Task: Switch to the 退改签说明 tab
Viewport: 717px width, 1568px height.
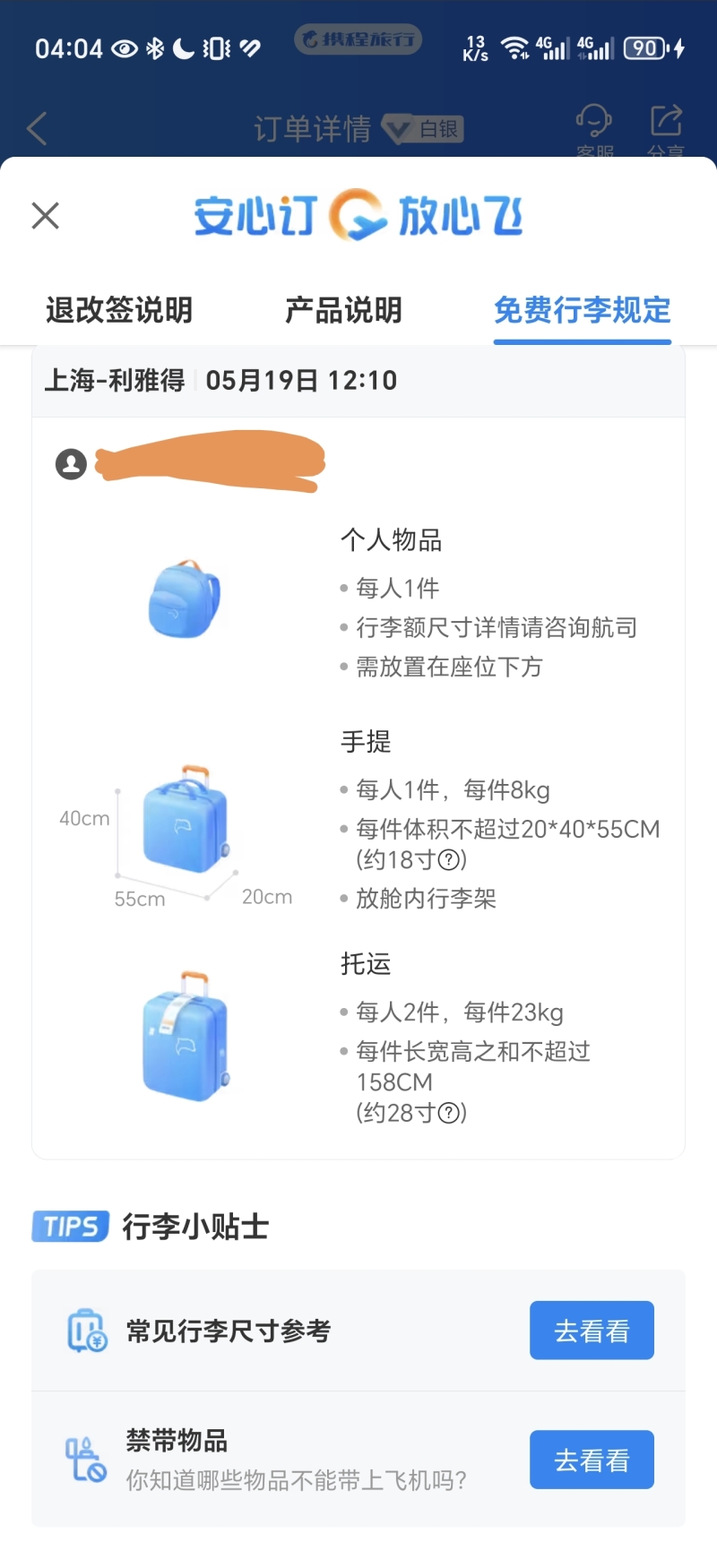Action: click(119, 310)
